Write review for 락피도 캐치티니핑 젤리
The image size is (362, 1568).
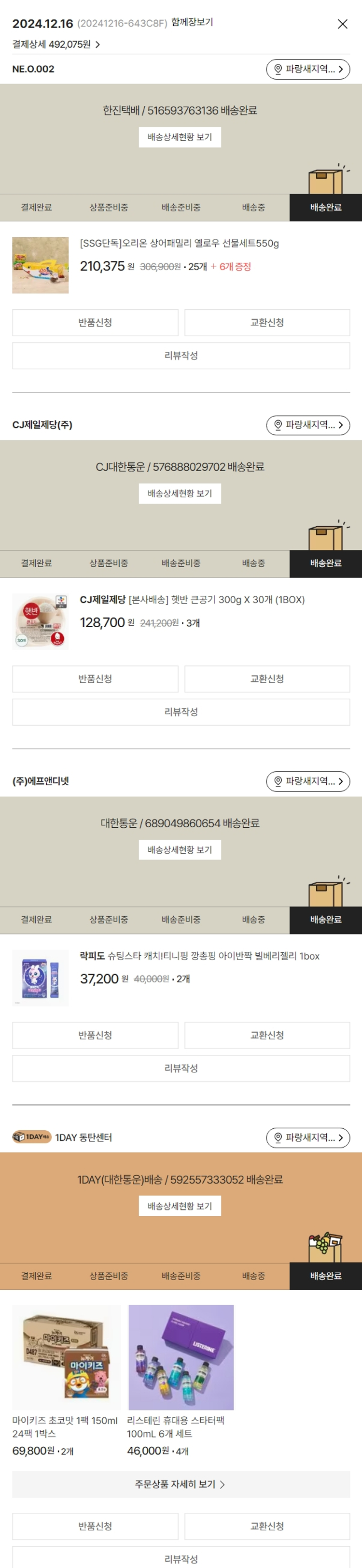(181, 1068)
